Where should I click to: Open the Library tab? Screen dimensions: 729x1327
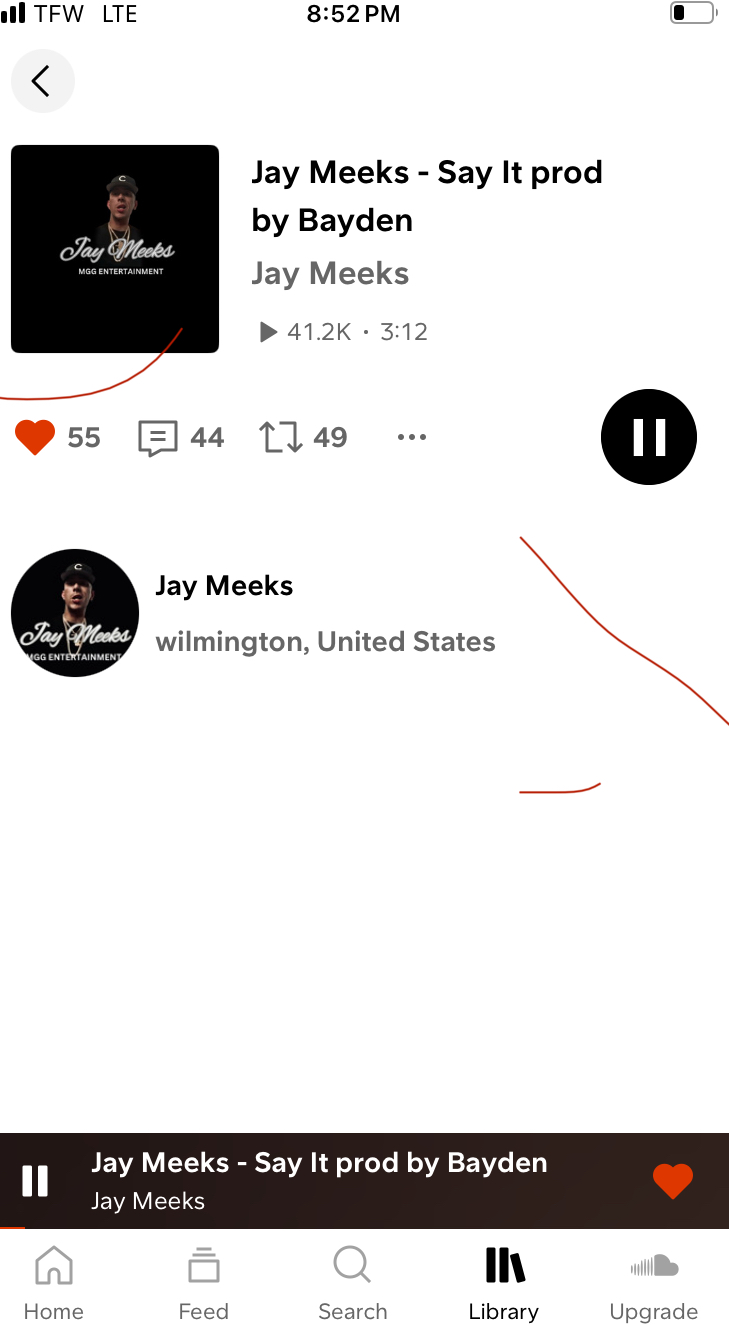(503, 1283)
